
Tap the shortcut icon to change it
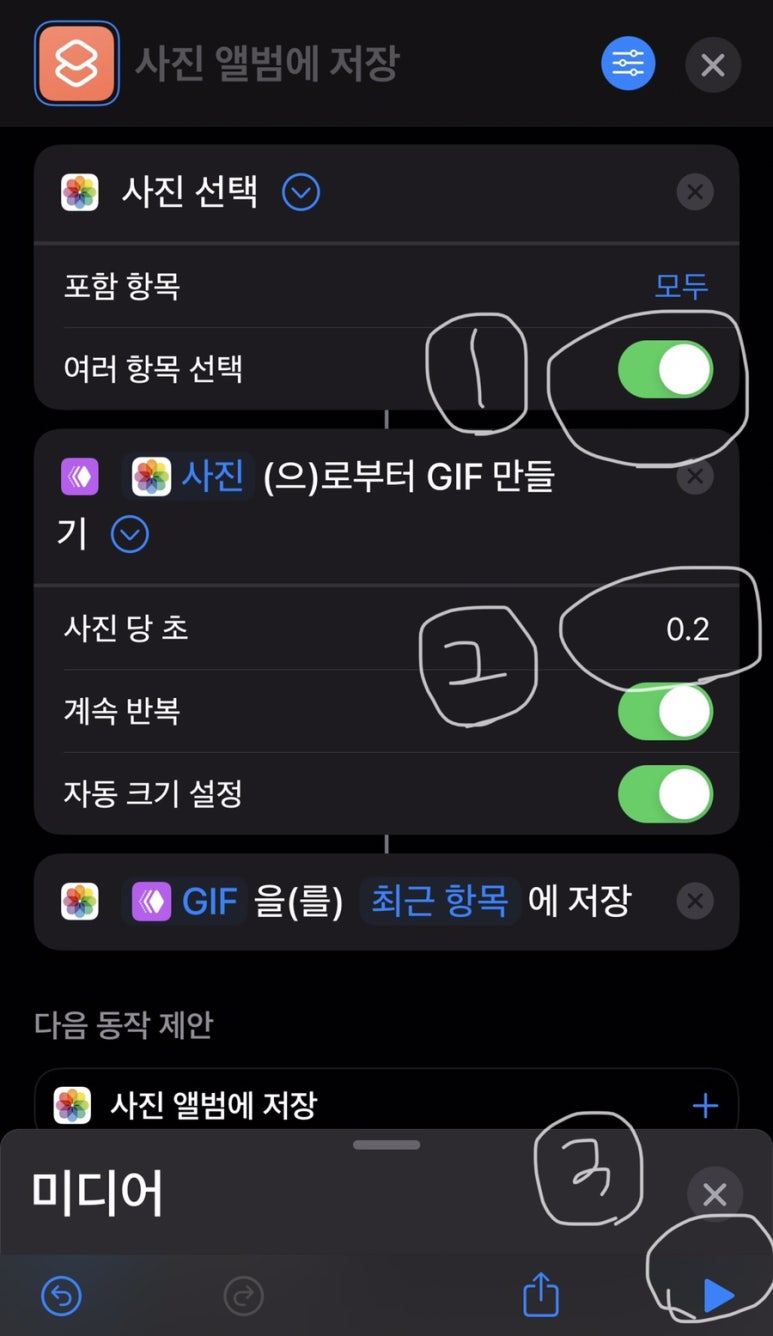tap(77, 63)
